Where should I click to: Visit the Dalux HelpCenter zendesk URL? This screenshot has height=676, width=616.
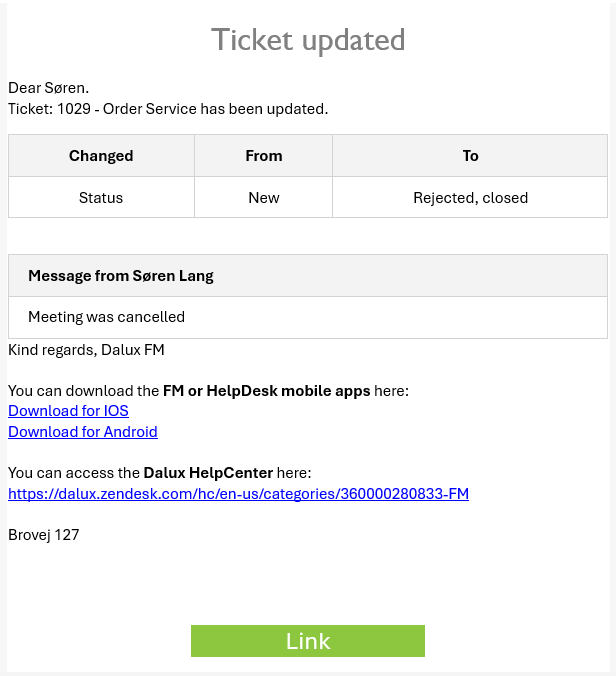tap(238, 494)
